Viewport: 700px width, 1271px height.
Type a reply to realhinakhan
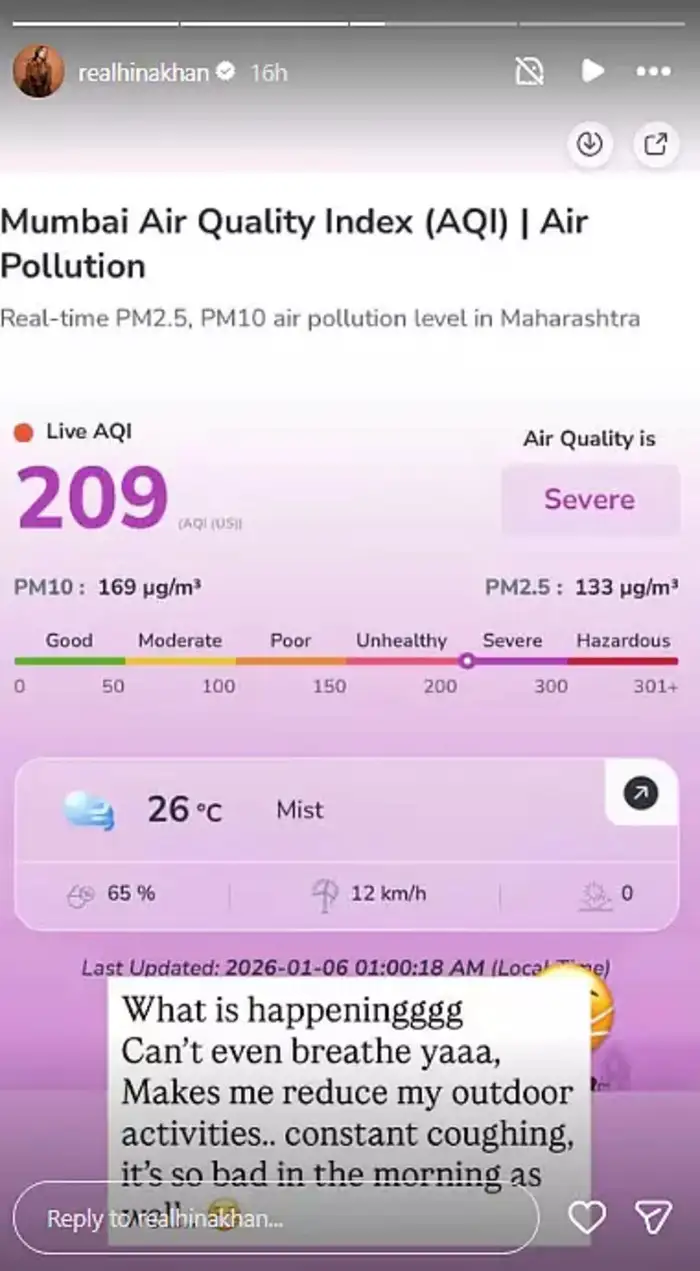(x=275, y=1218)
